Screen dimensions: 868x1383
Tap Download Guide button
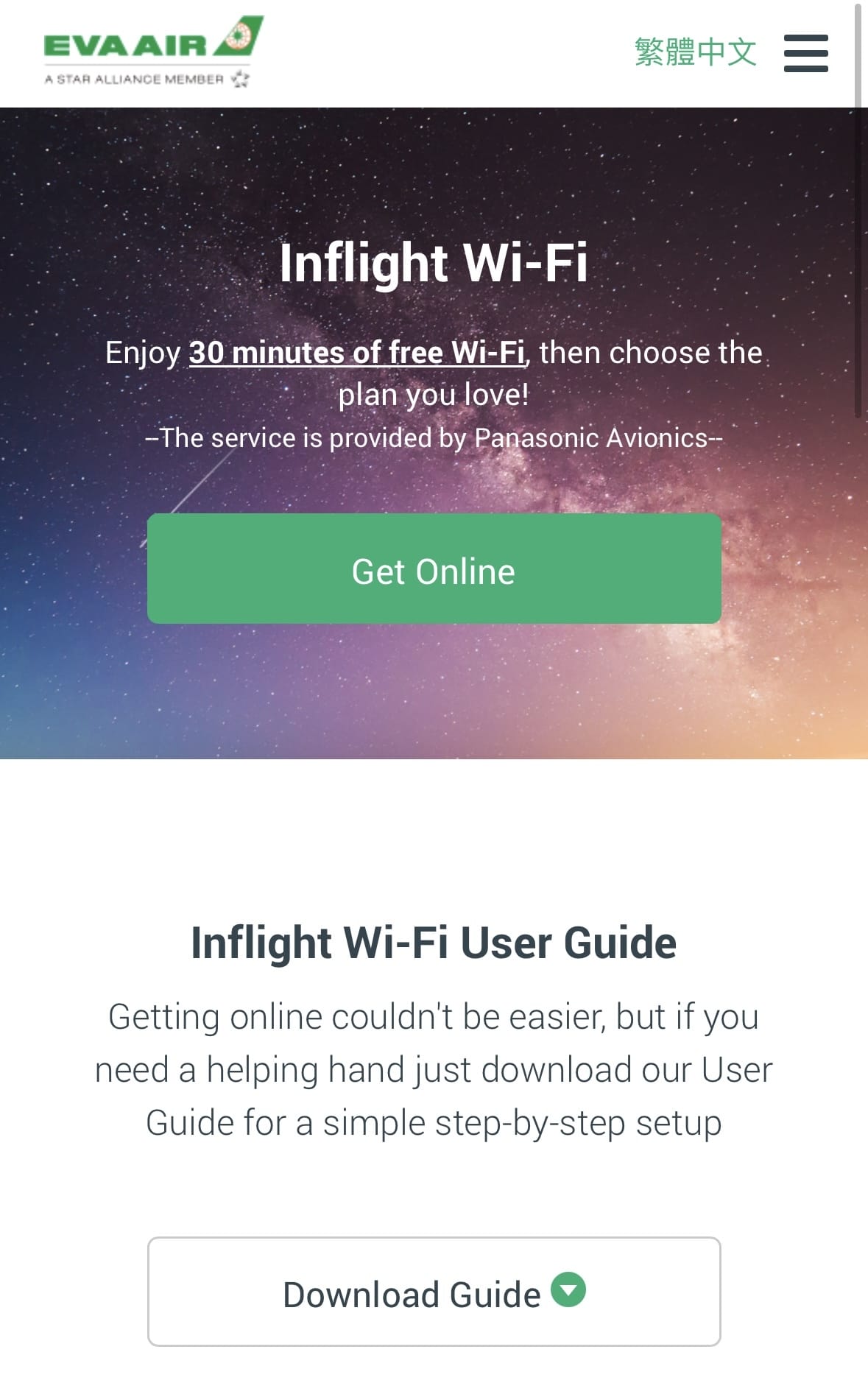434,1292
